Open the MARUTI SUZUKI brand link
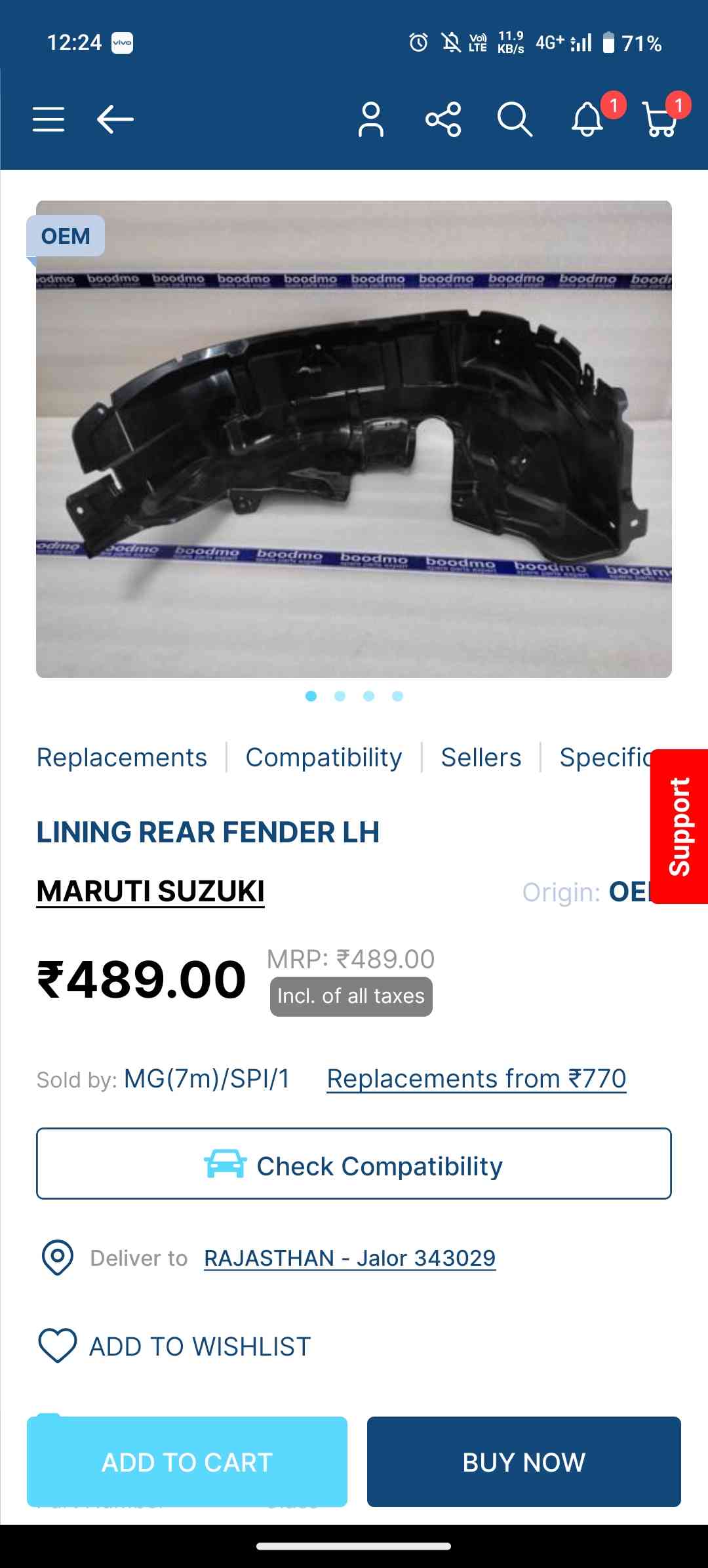This screenshot has width=708, height=1568. tap(151, 892)
